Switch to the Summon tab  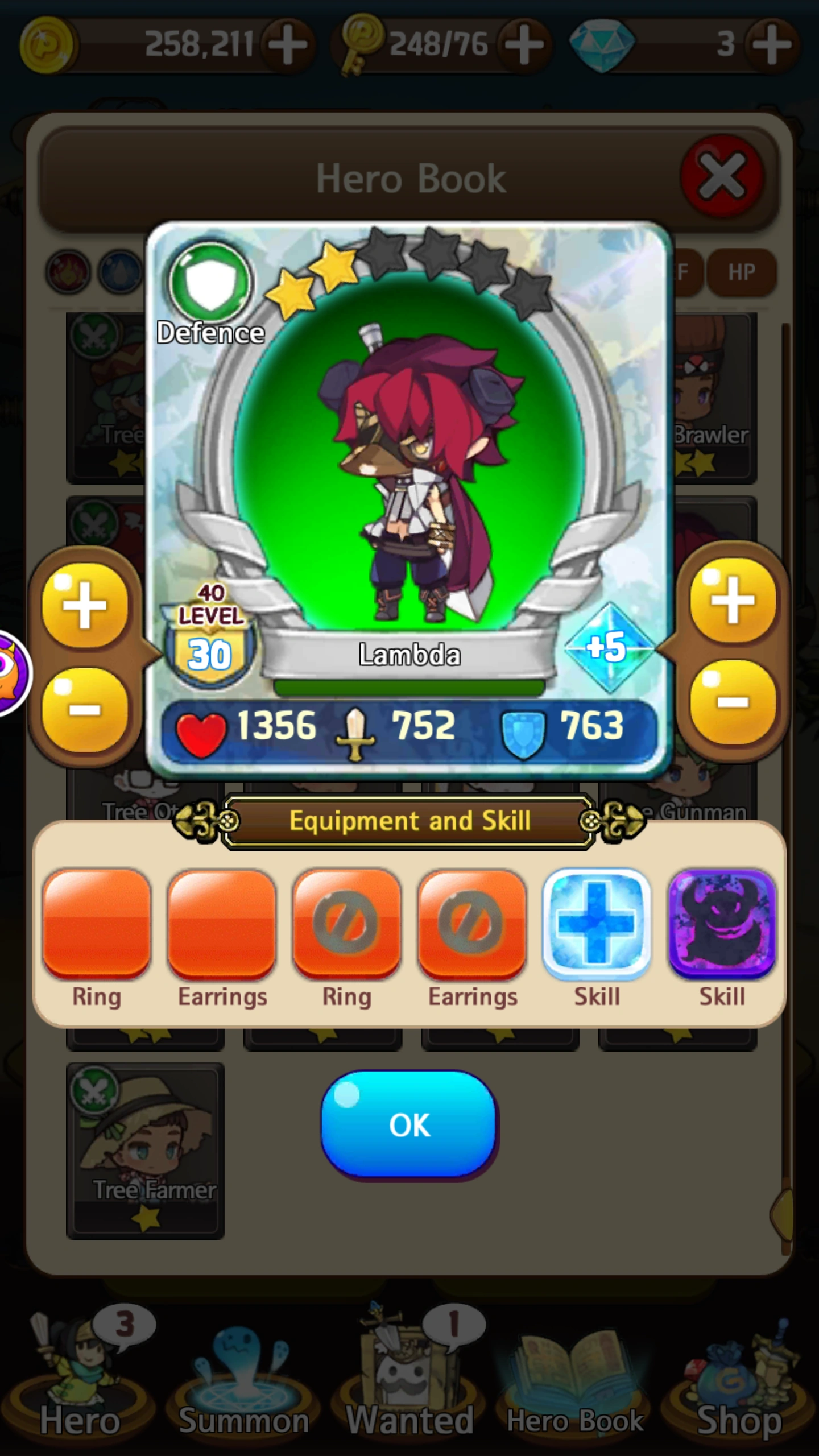tap(243, 1382)
